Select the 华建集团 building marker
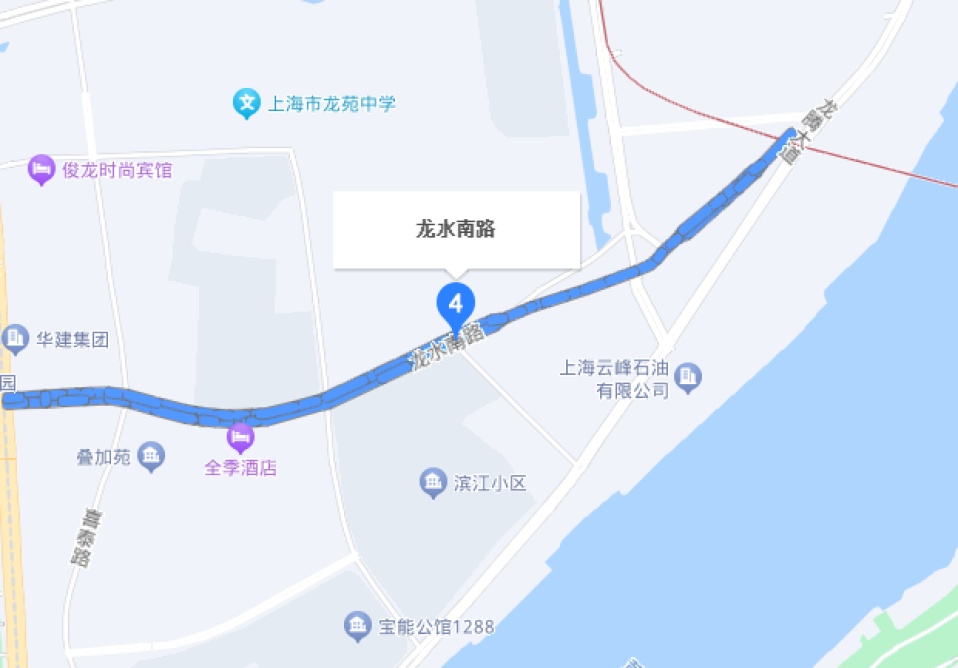 pos(15,339)
